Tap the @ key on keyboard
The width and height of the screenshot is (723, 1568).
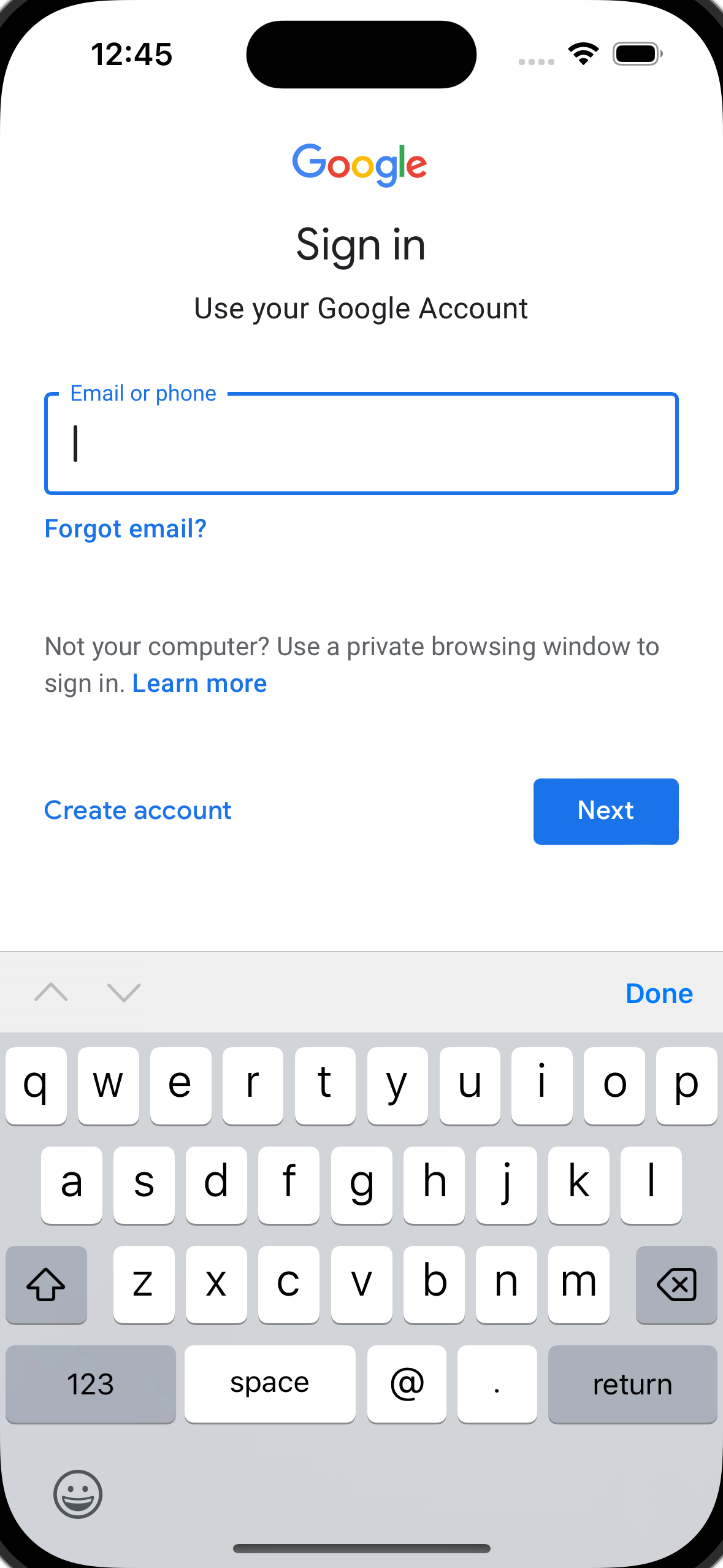point(407,1383)
